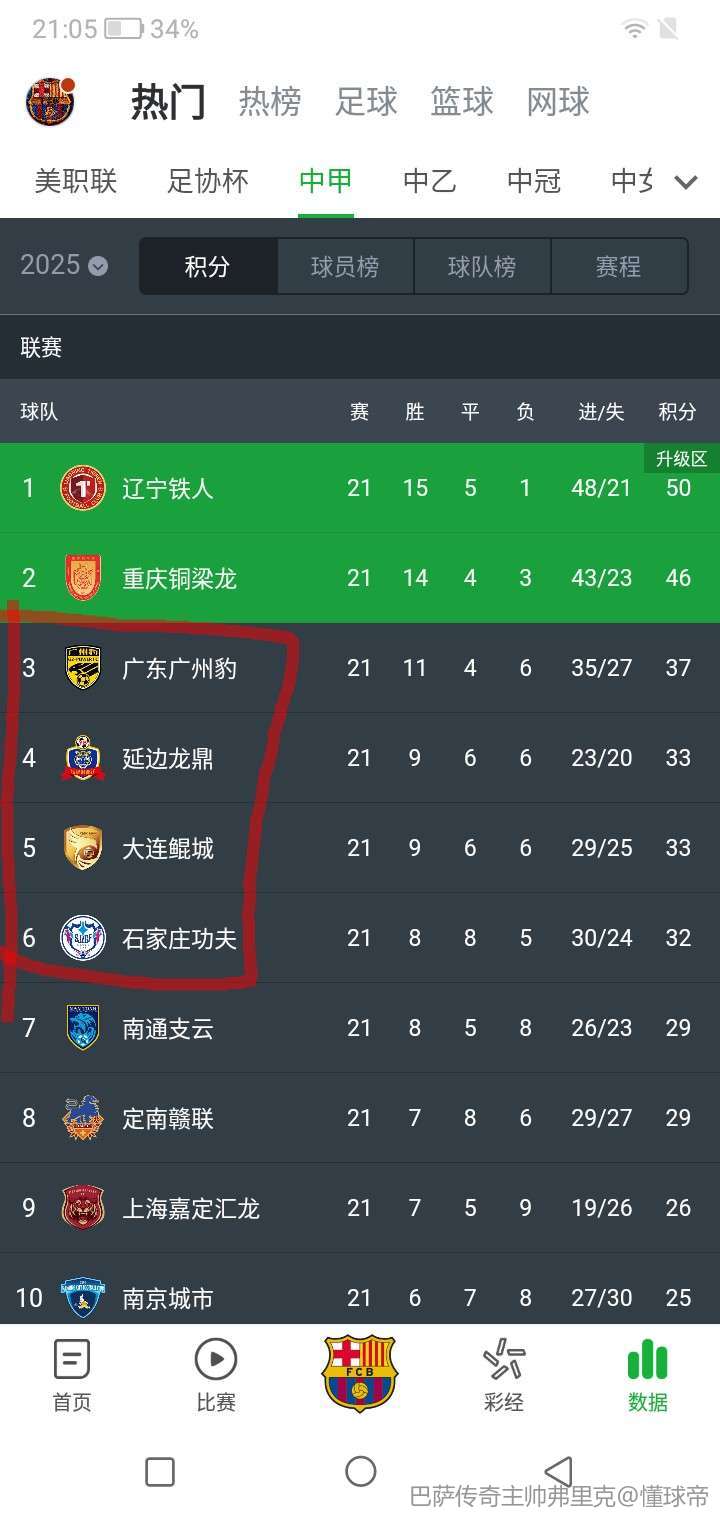Switch to the 网球 top tab
This screenshot has width=720, height=1520.
point(558,102)
